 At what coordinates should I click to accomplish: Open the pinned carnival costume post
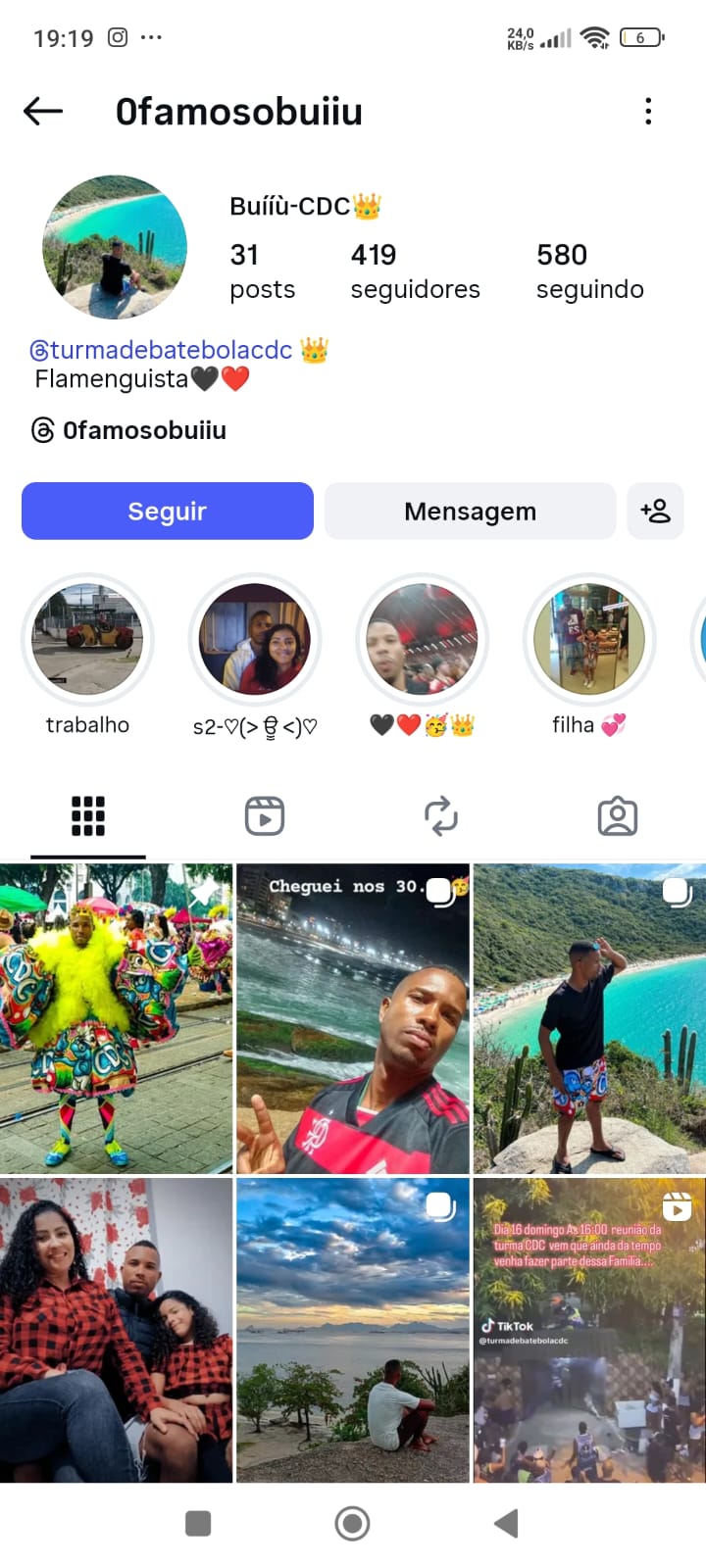116,1019
